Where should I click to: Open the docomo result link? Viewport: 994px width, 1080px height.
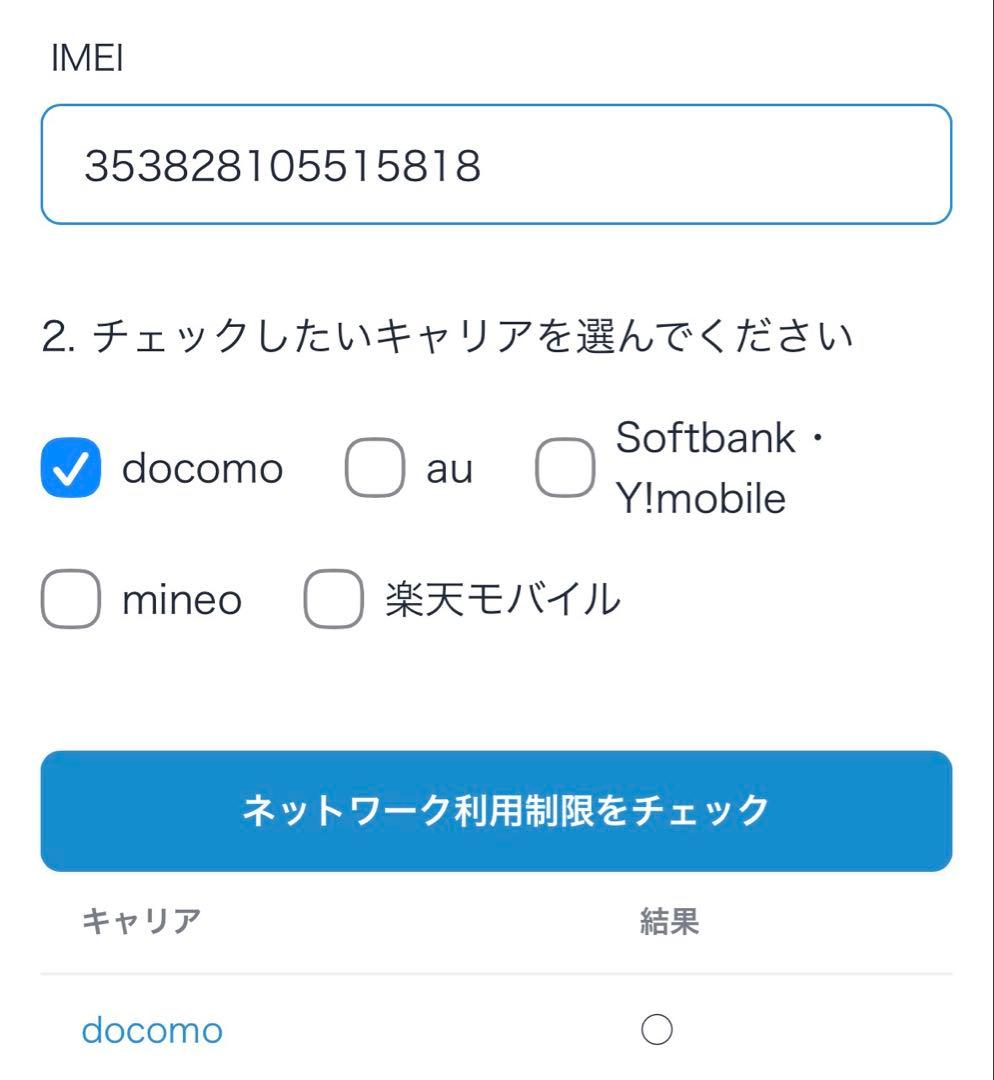tap(151, 1030)
